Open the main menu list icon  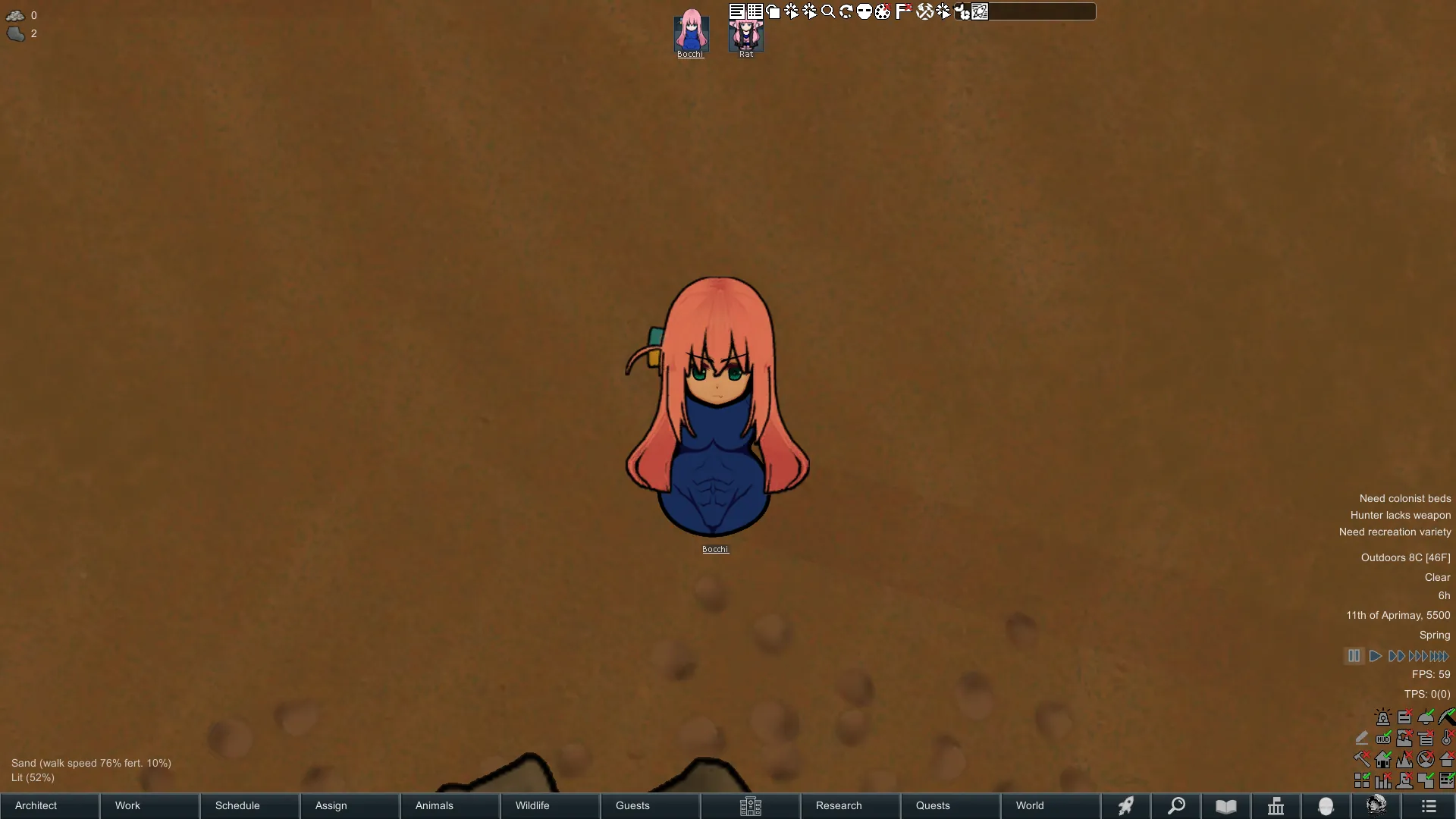1429,806
